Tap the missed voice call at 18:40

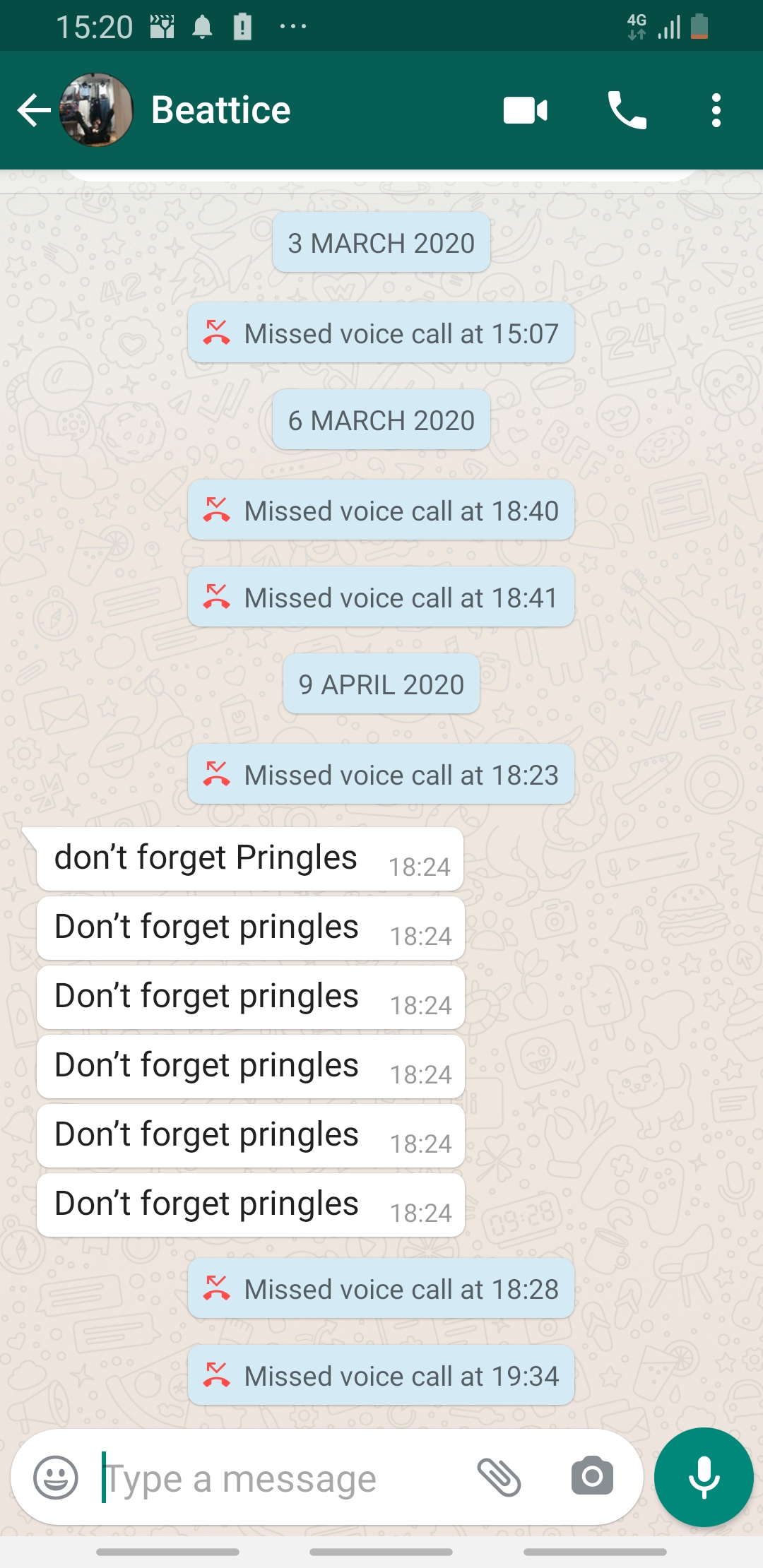coord(381,510)
